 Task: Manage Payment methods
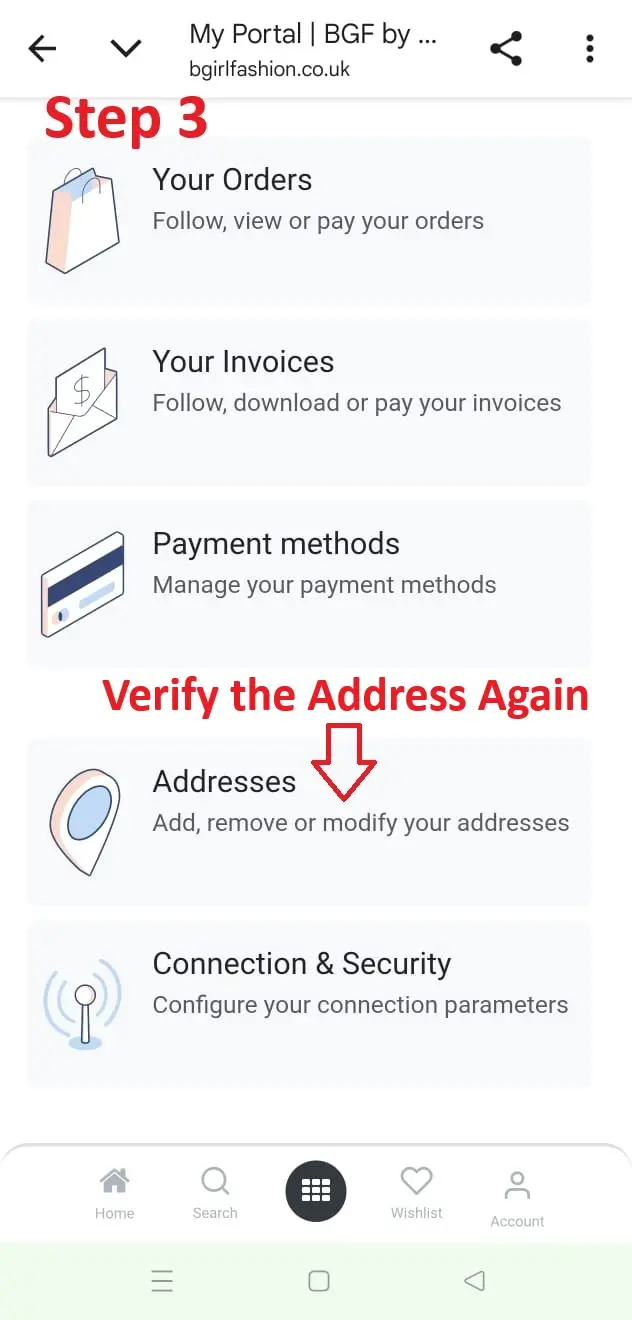pyautogui.click(x=308, y=584)
